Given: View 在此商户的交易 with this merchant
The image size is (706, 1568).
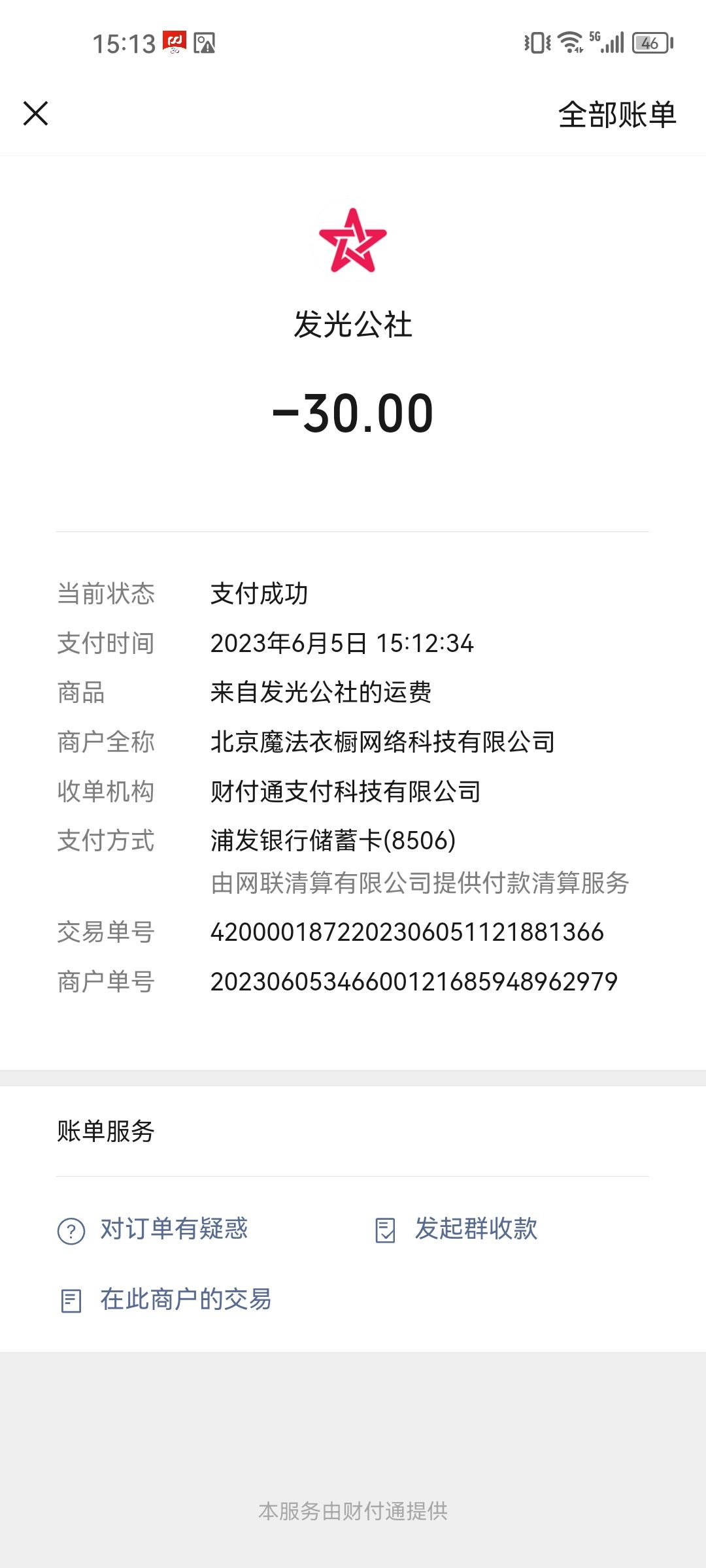Looking at the screenshot, I should 165,1299.
